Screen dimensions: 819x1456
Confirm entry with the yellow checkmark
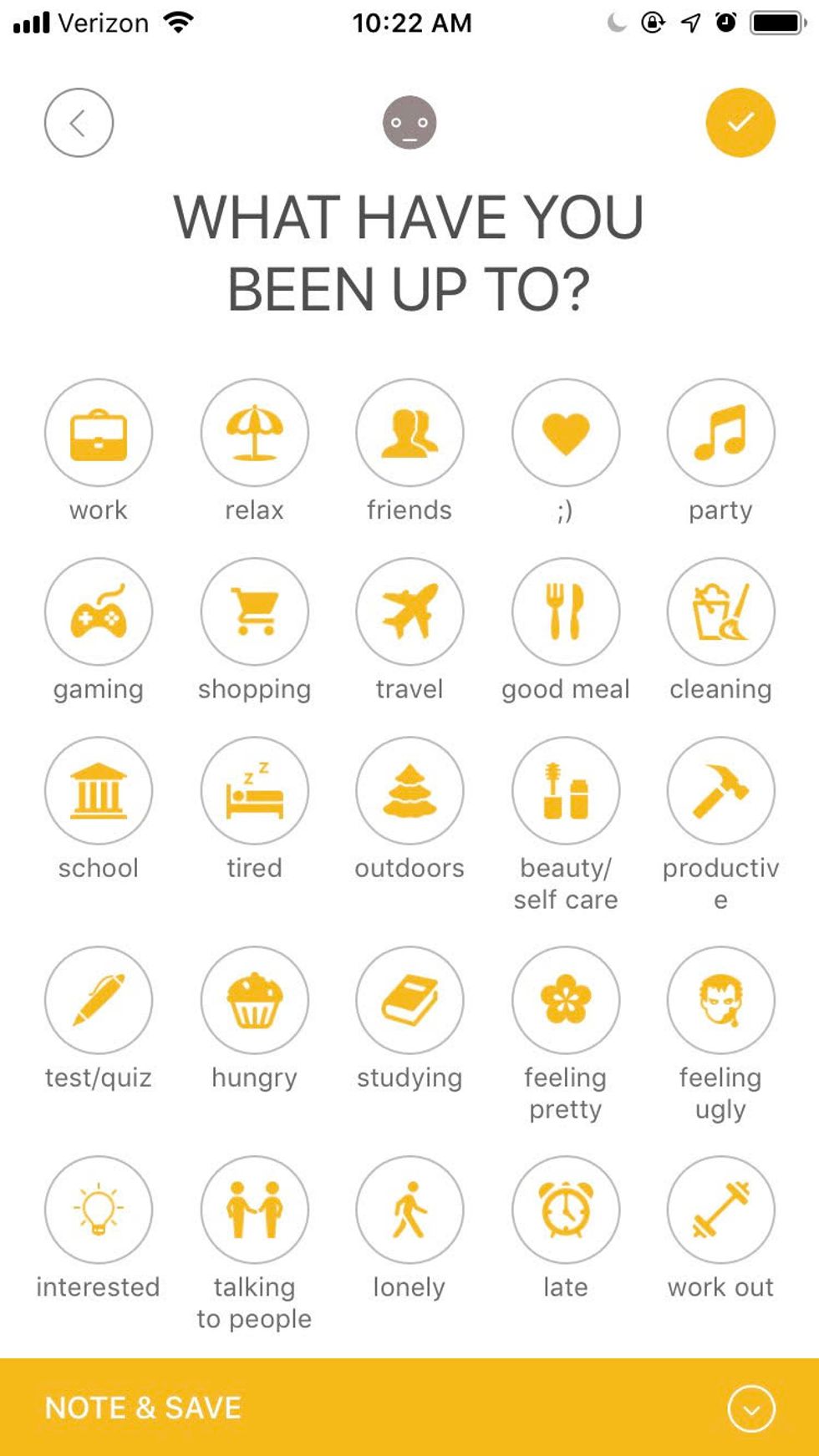740,123
